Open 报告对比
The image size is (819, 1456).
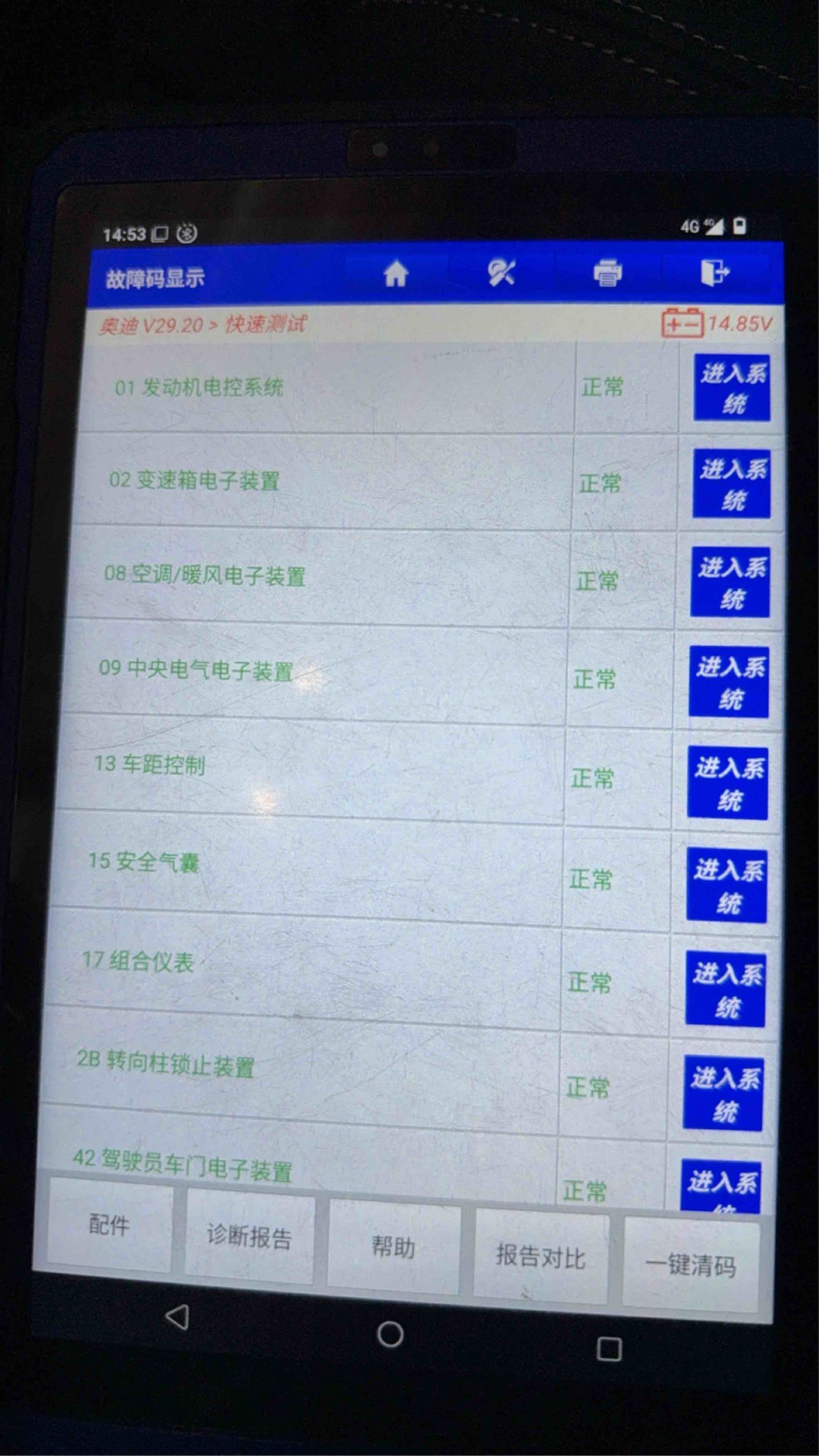click(x=541, y=1256)
